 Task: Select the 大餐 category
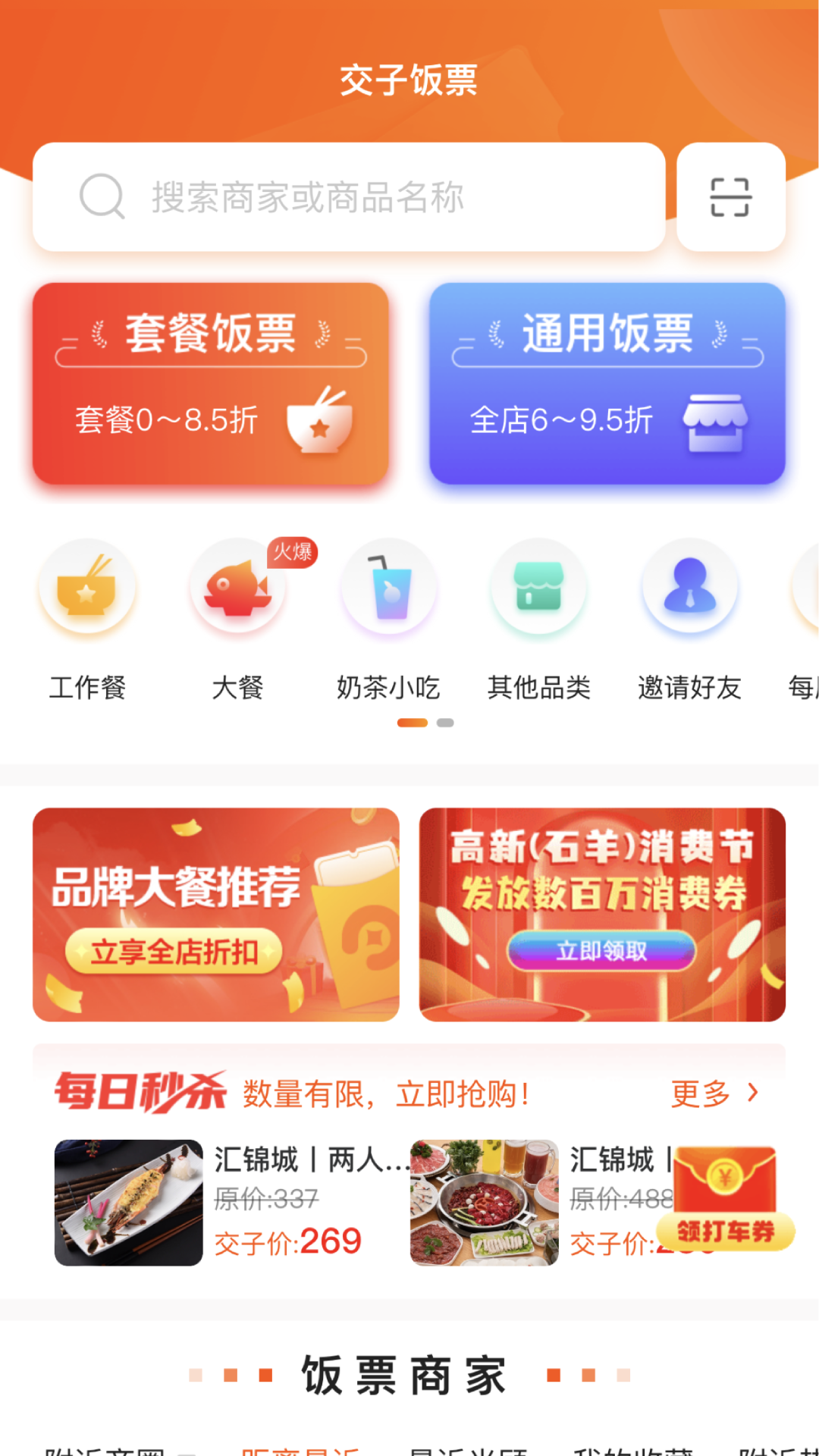click(x=237, y=618)
